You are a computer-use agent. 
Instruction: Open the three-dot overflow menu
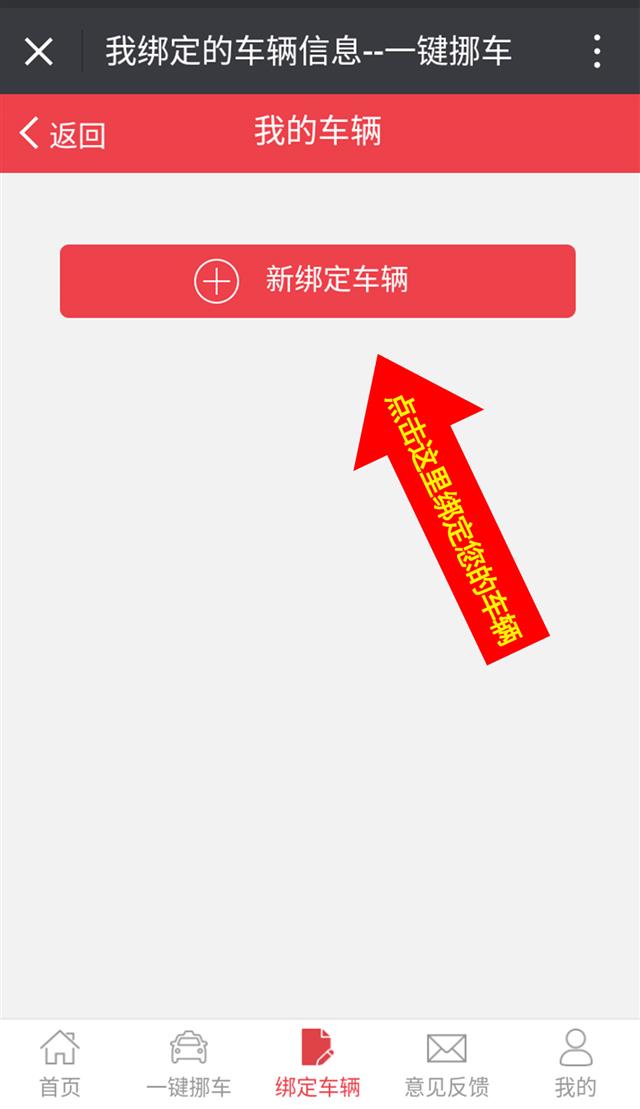coord(596,51)
